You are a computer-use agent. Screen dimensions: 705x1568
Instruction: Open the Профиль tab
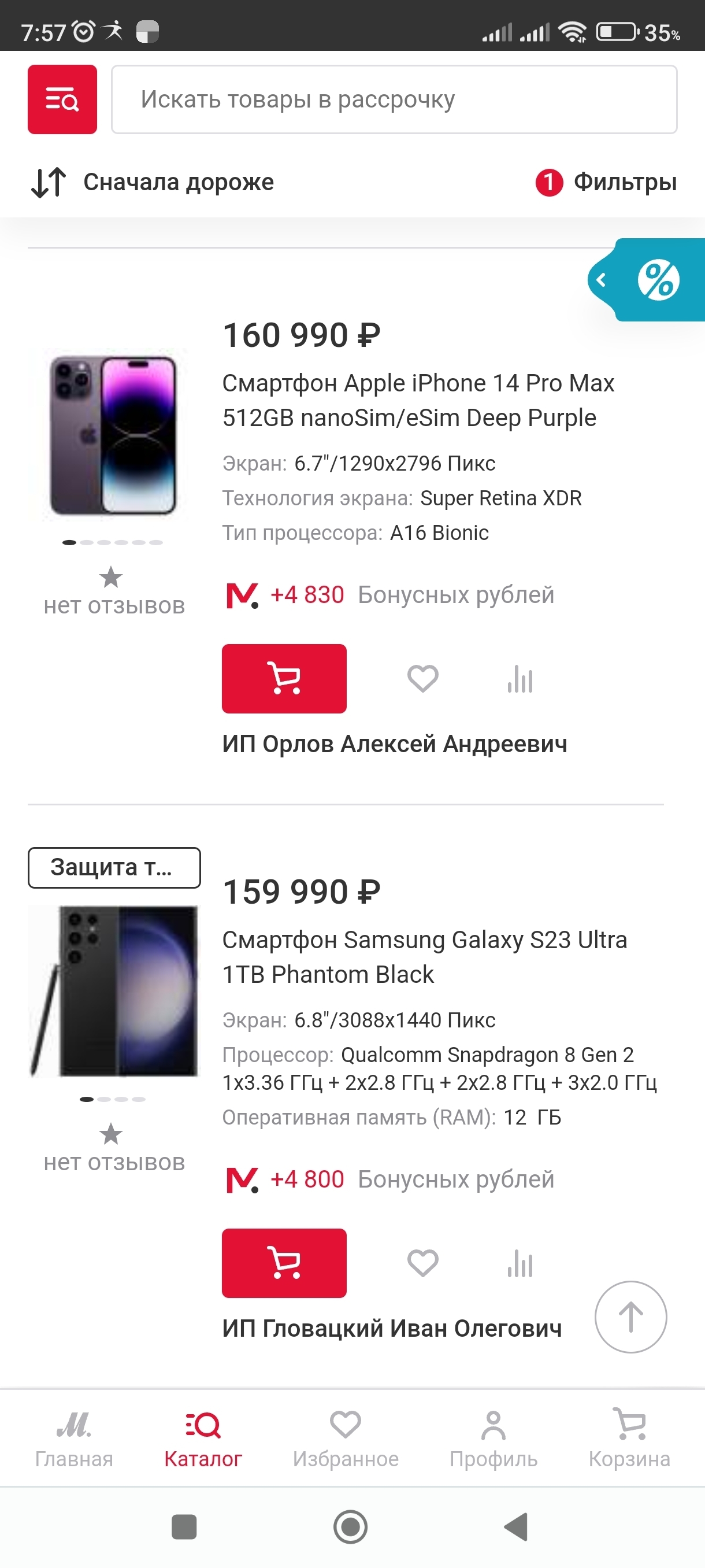tap(493, 1439)
